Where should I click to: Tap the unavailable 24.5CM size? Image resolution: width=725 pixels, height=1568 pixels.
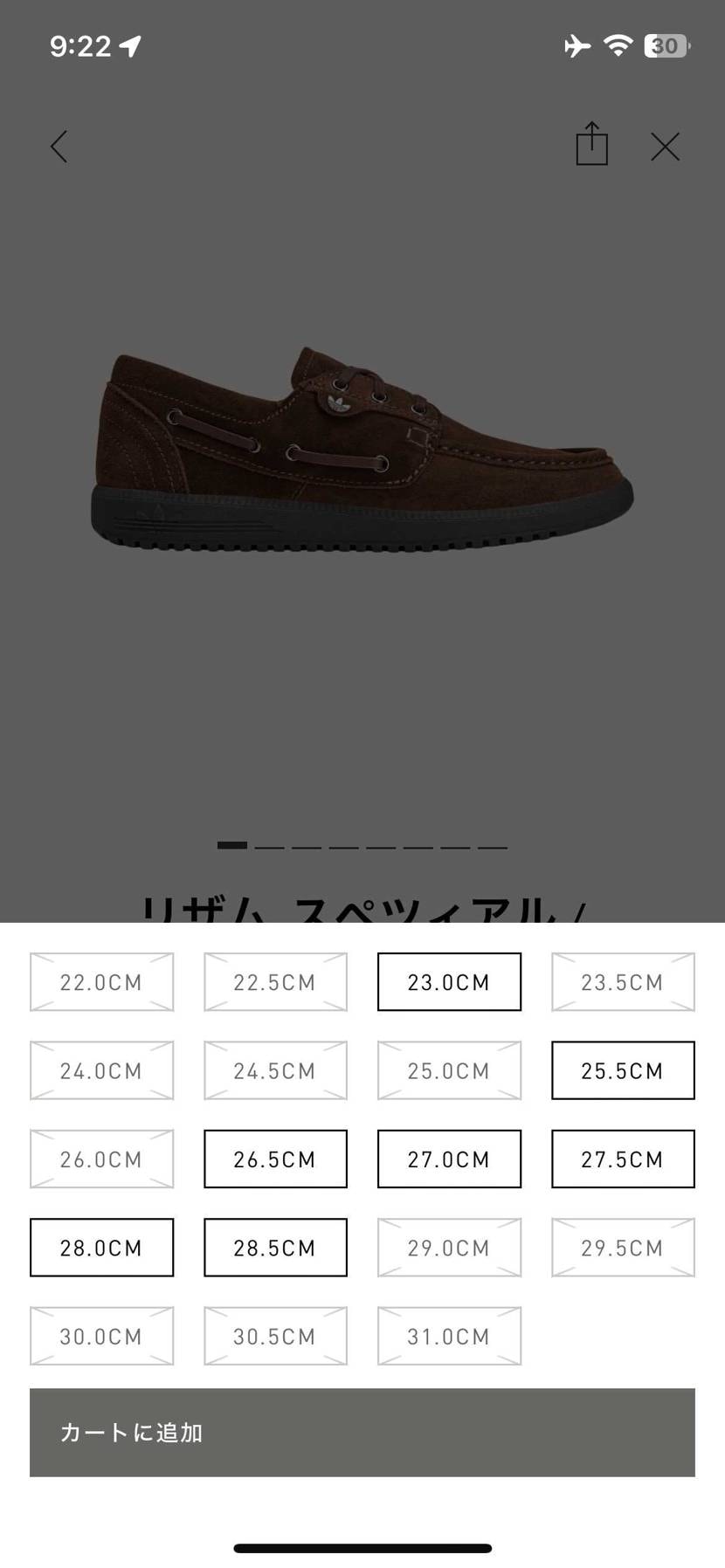pyautogui.click(x=275, y=1070)
